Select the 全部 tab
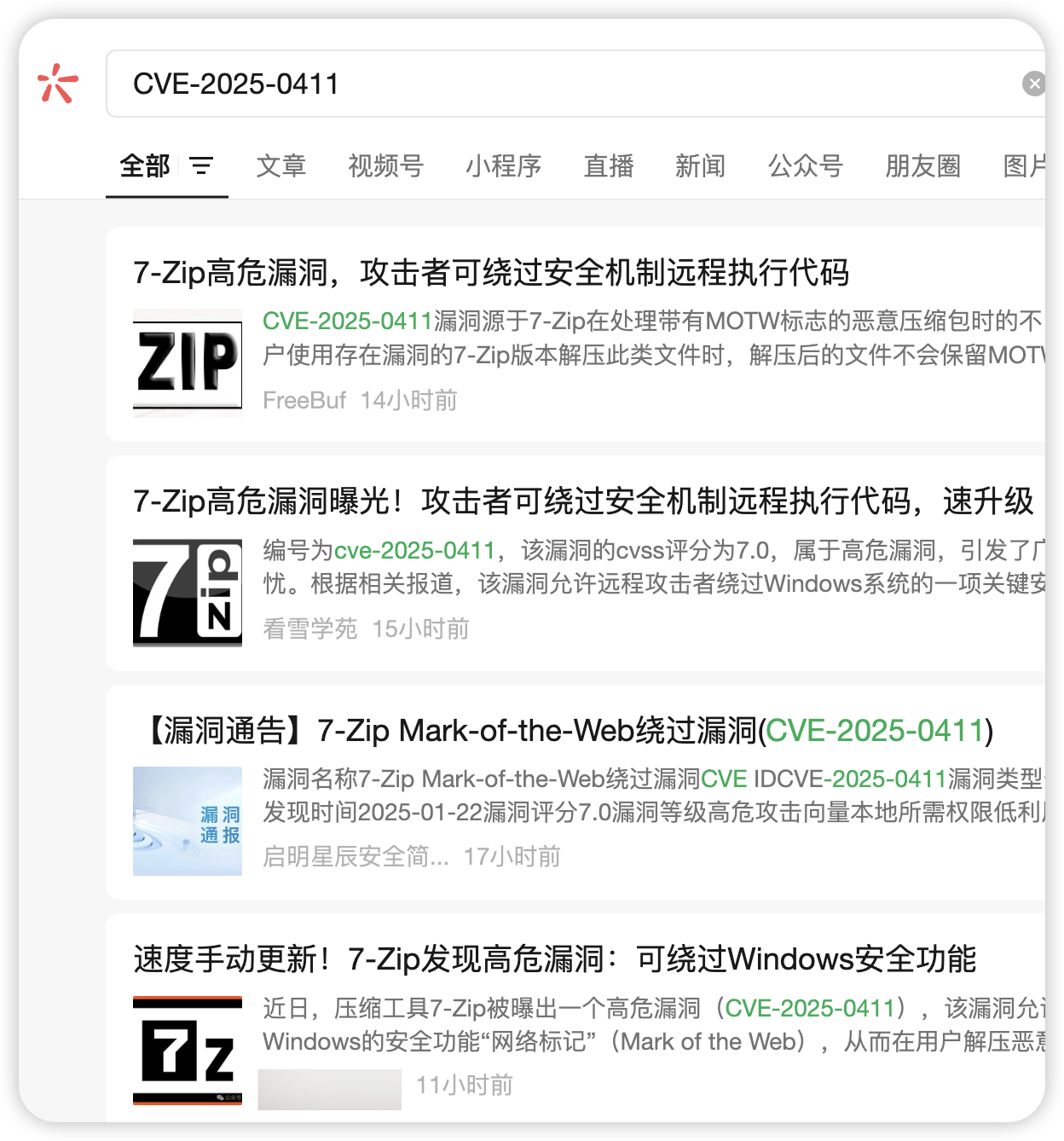This screenshot has width=1064, height=1141. [144, 167]
